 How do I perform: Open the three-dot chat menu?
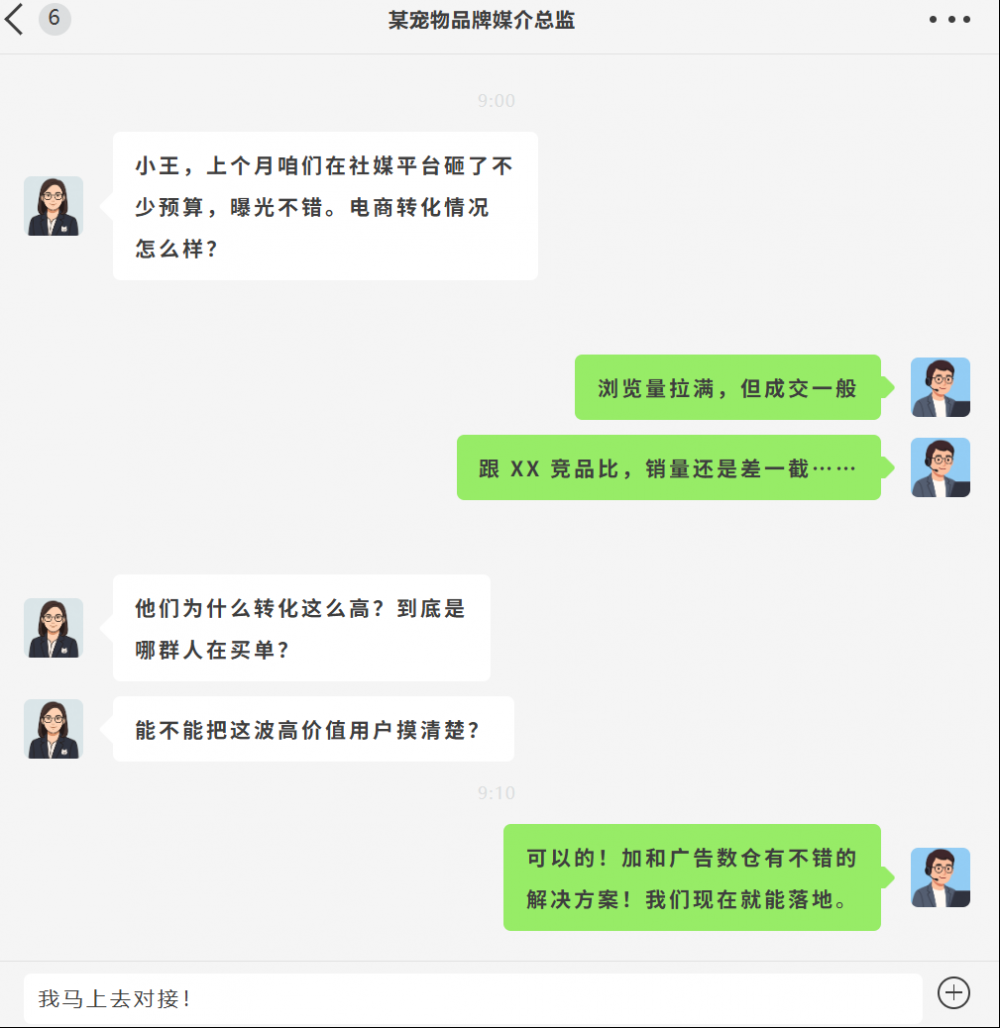(x=949, y=20)
